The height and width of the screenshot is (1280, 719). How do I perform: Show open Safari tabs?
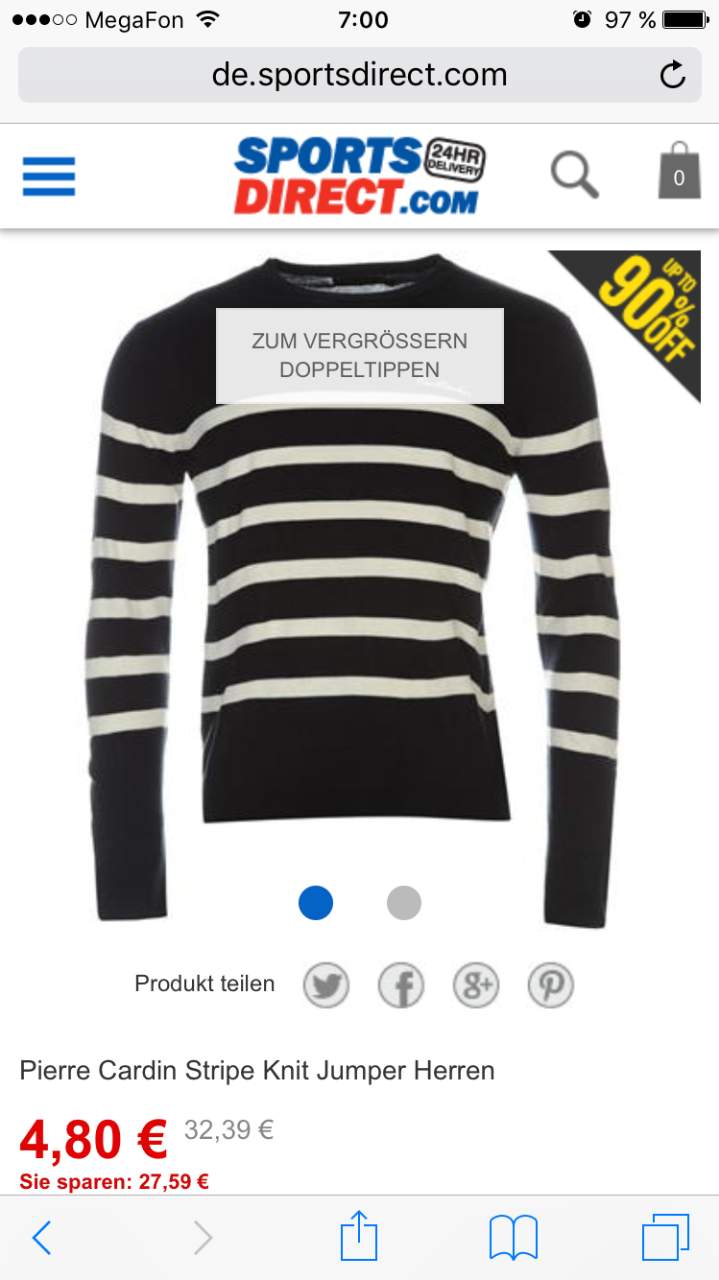pyautogui.click(x=666, y=1238)
